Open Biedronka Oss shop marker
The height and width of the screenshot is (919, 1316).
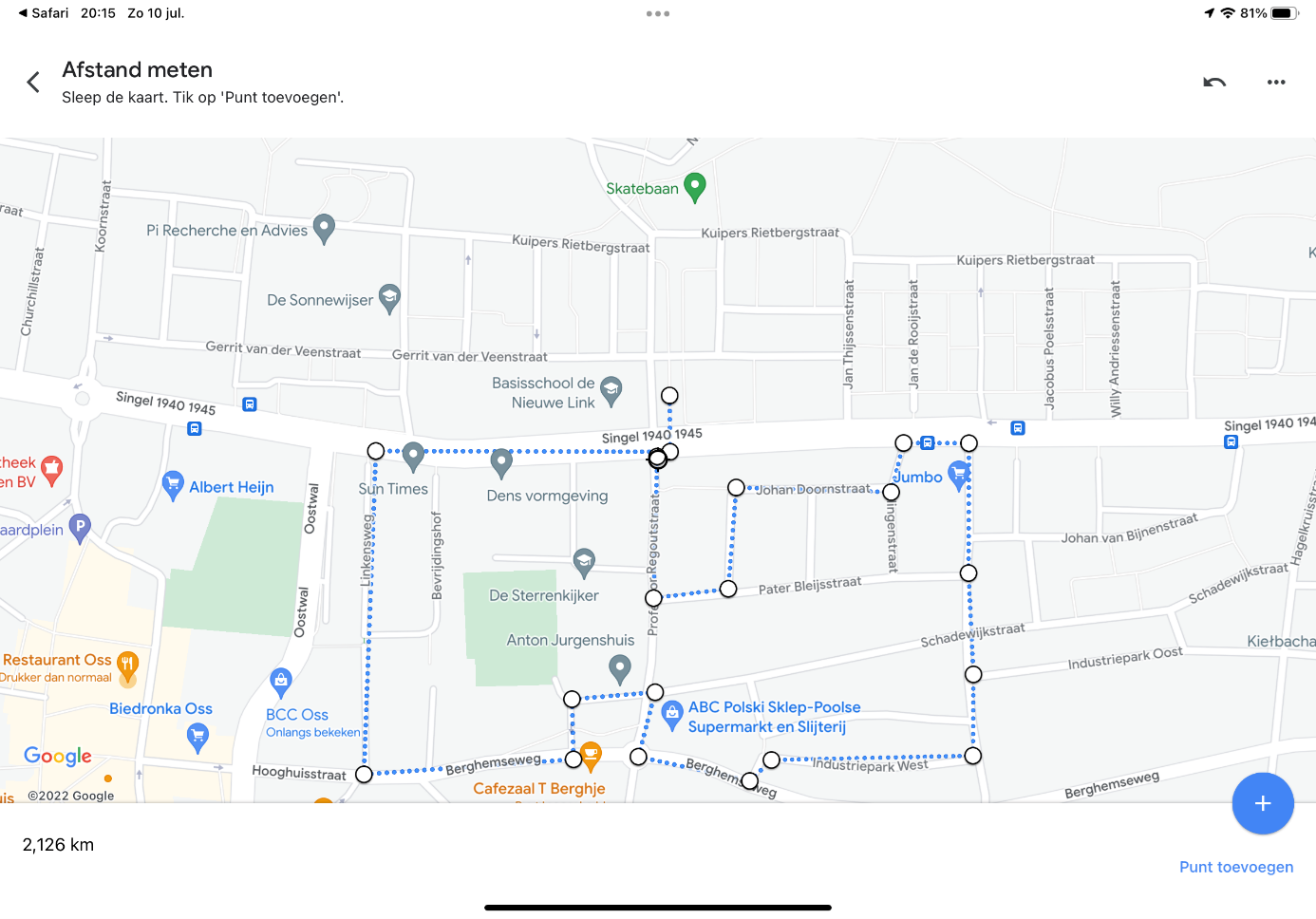coord(197,736)
